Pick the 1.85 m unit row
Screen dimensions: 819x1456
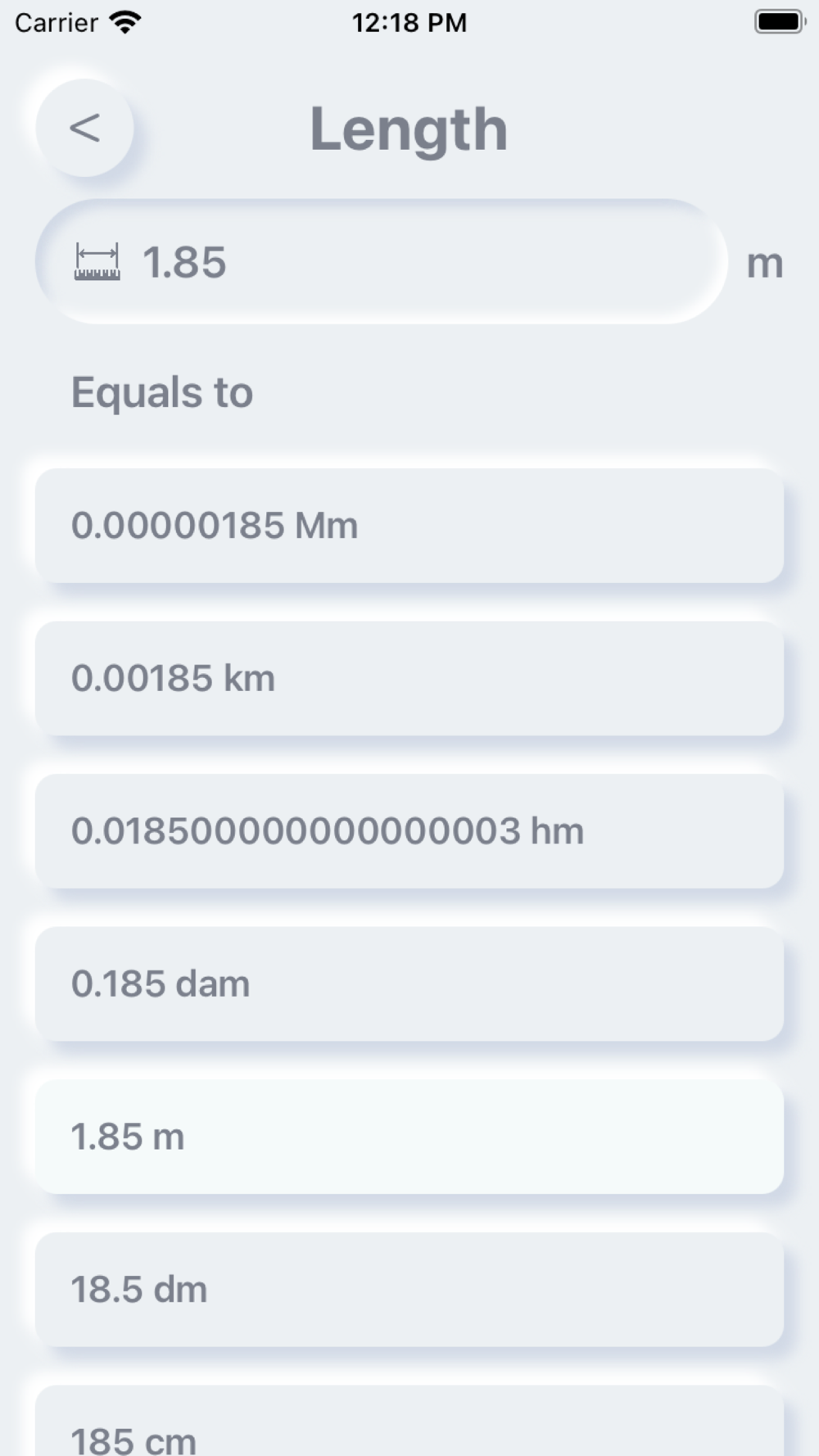(x=409, y=1137)
